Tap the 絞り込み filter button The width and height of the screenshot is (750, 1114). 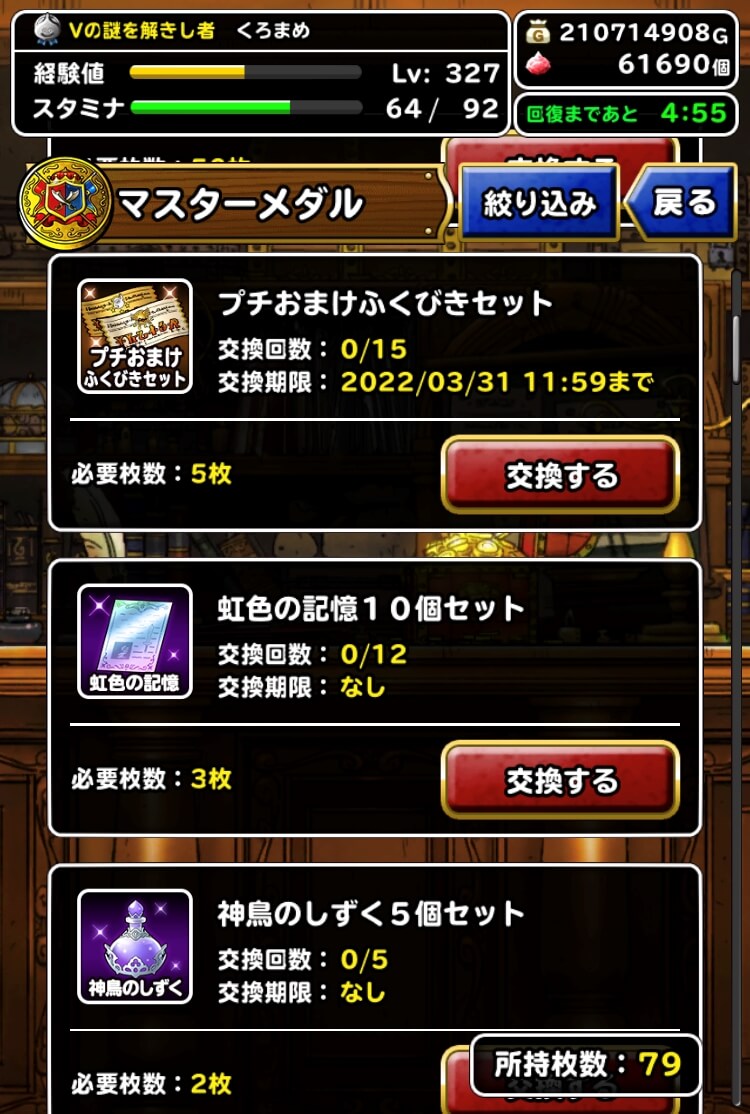pos(538,203)
